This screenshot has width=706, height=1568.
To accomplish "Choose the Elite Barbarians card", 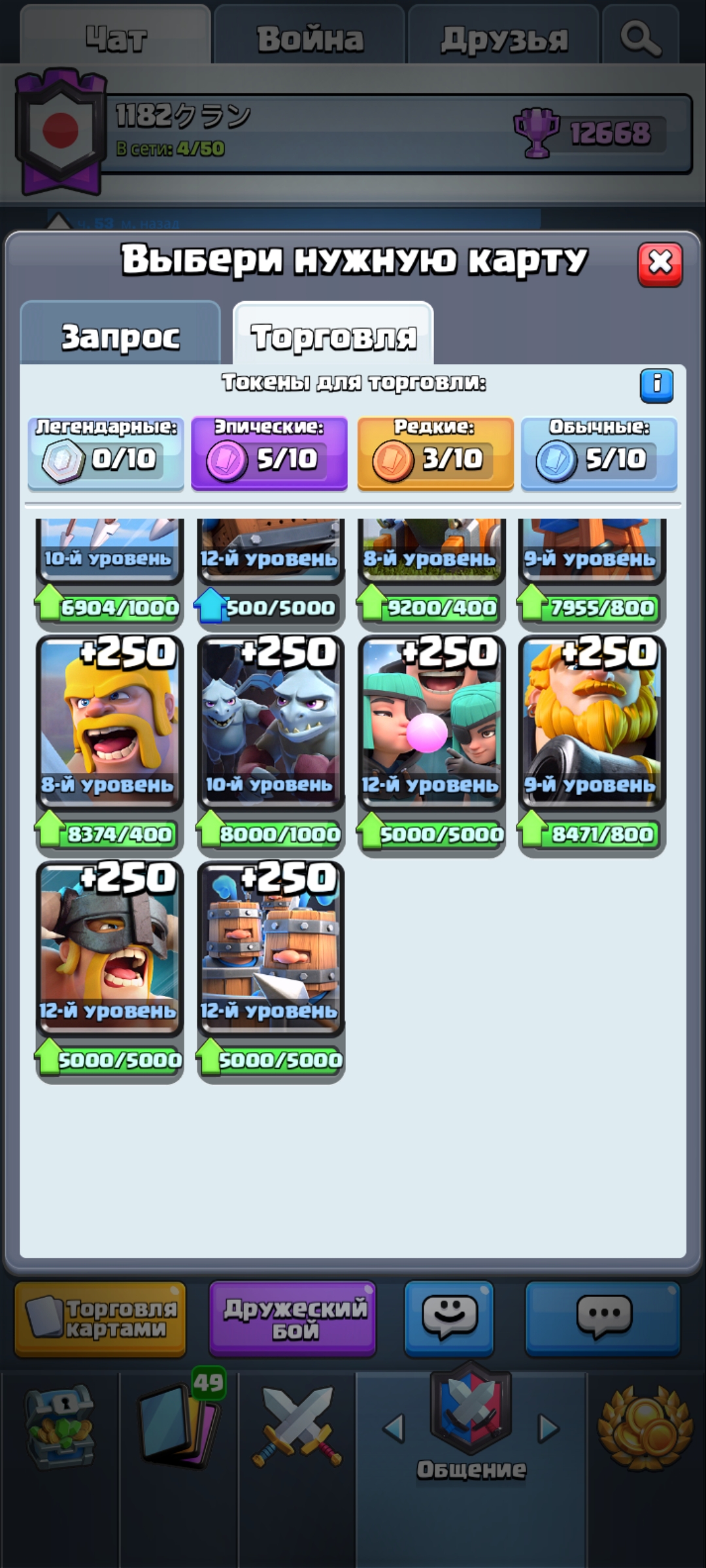I will click(109, 947).
